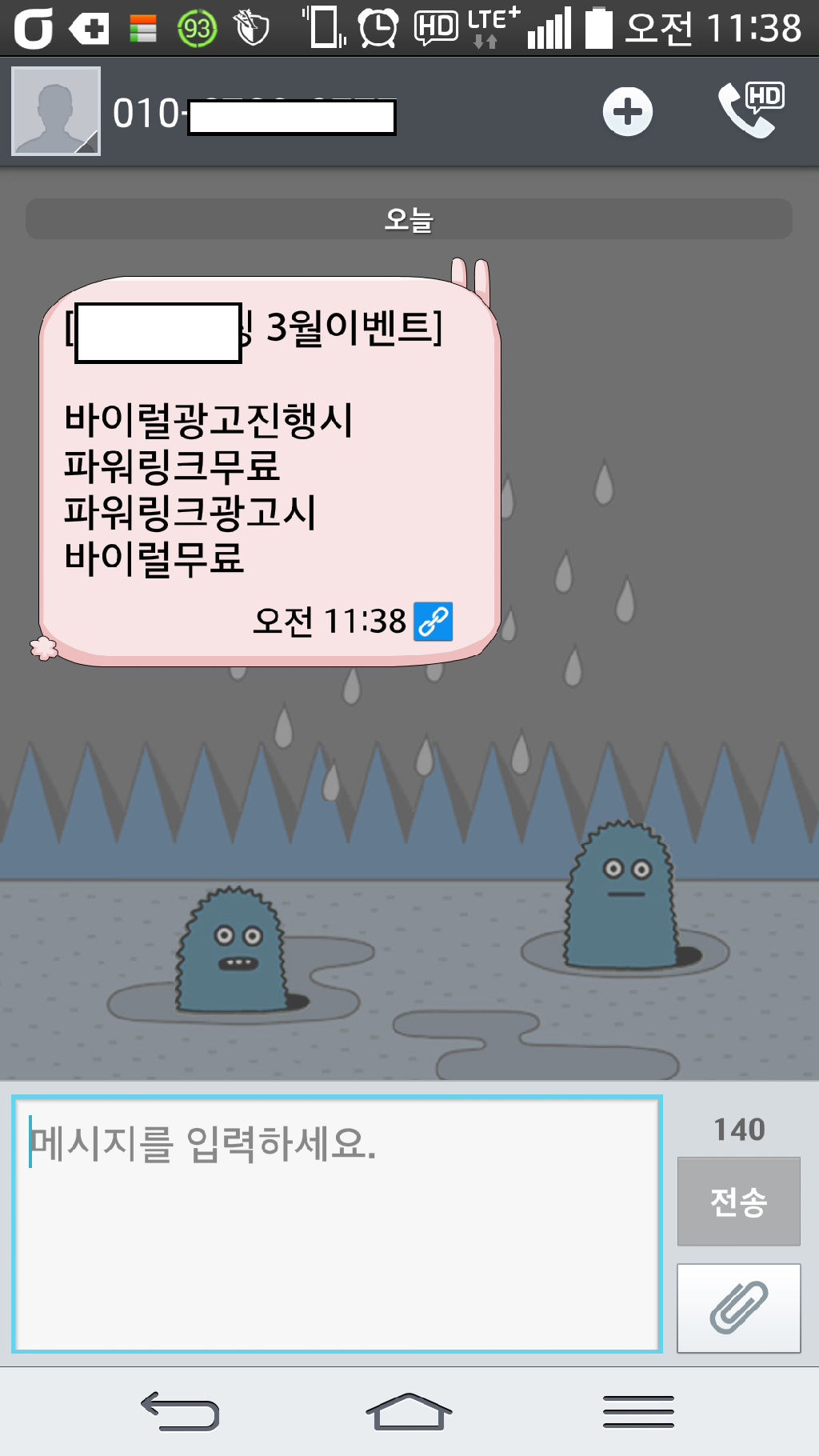Go back using the system back key

pyautogui.click(x=181, y=1410)
